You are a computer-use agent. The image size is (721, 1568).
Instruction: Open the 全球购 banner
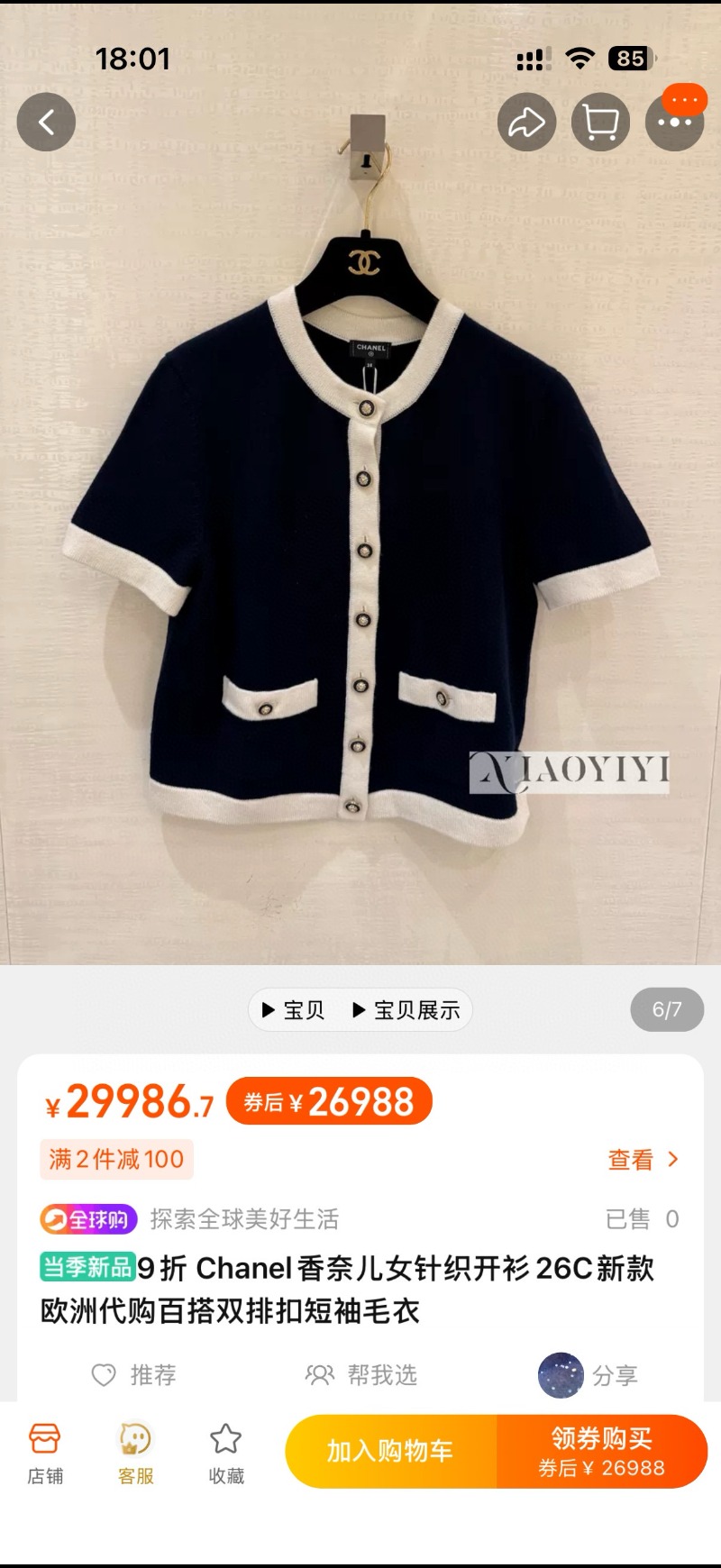88,1219
